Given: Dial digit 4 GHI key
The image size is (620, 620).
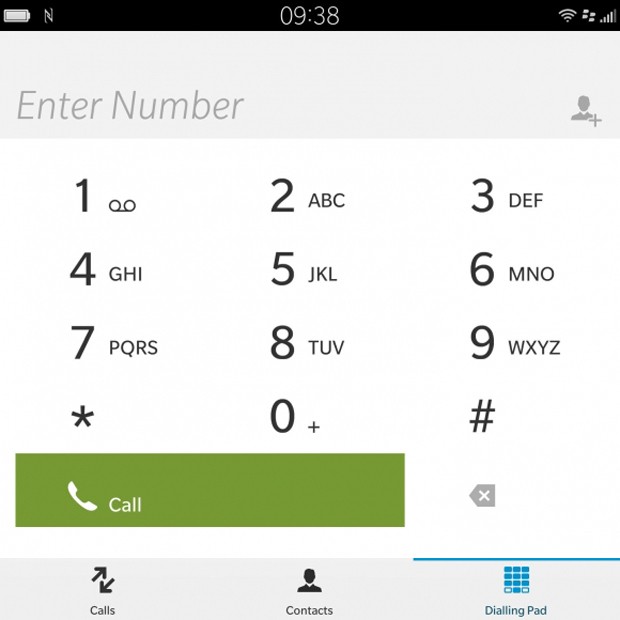Looking at the screenshot, I should tap(105, 271).
